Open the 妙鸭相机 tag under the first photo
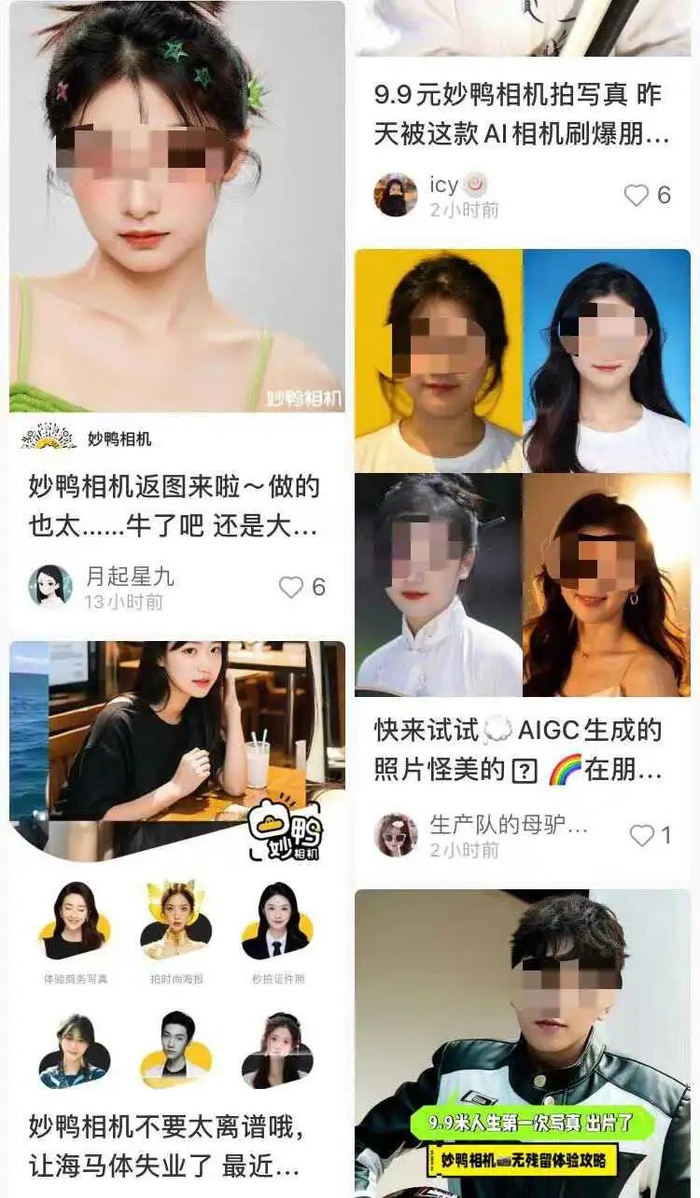The image size is (700, 1198). 118,438
